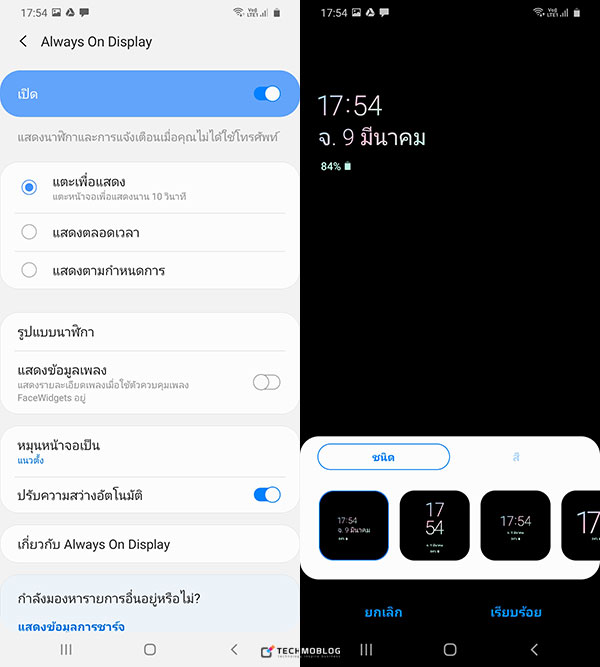Follow the แสดงข้อมูลการชาร์จ link
The width and height of the screenshot is (600, 667).
(70, 626)
